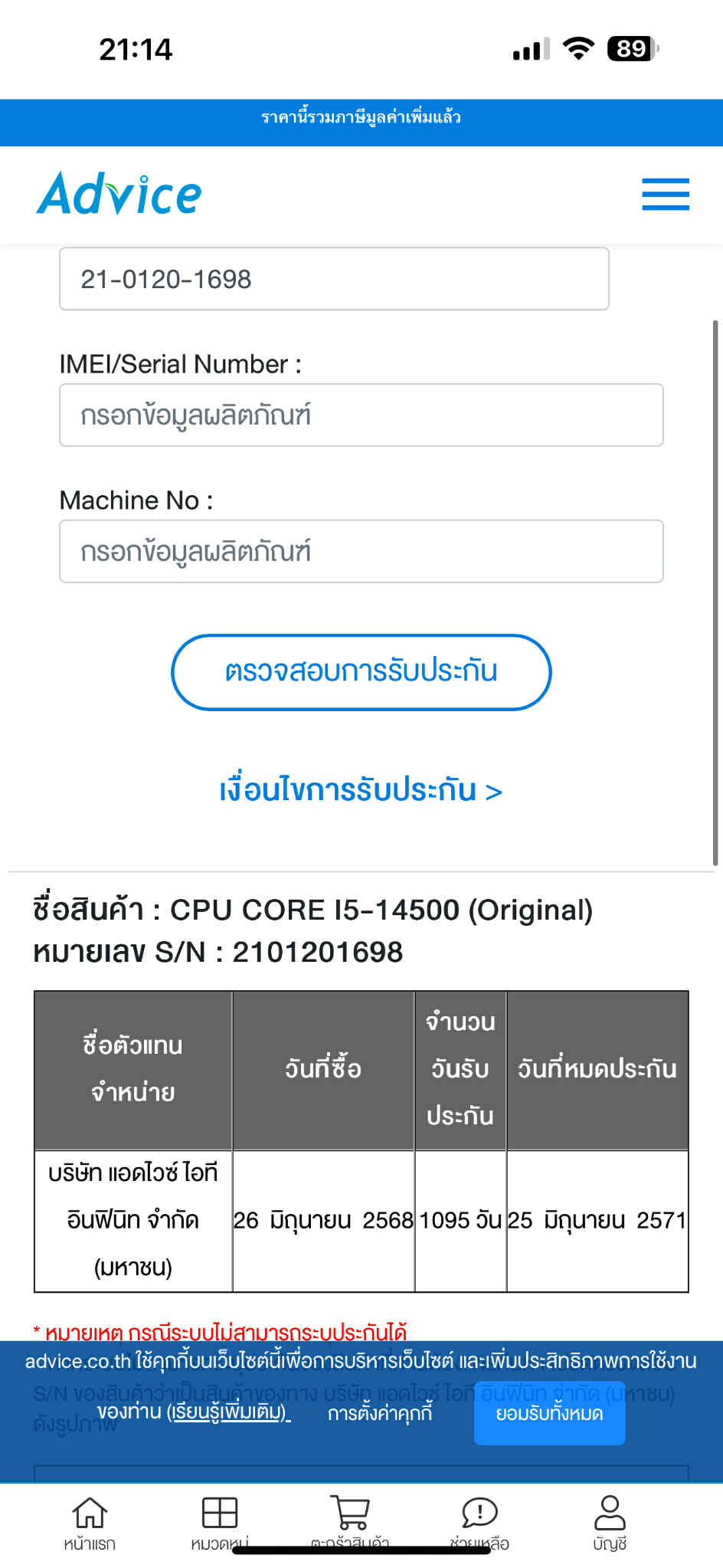Focus the Machine No field
Viewport: 723px width, 1568px height.
[361, 551]
